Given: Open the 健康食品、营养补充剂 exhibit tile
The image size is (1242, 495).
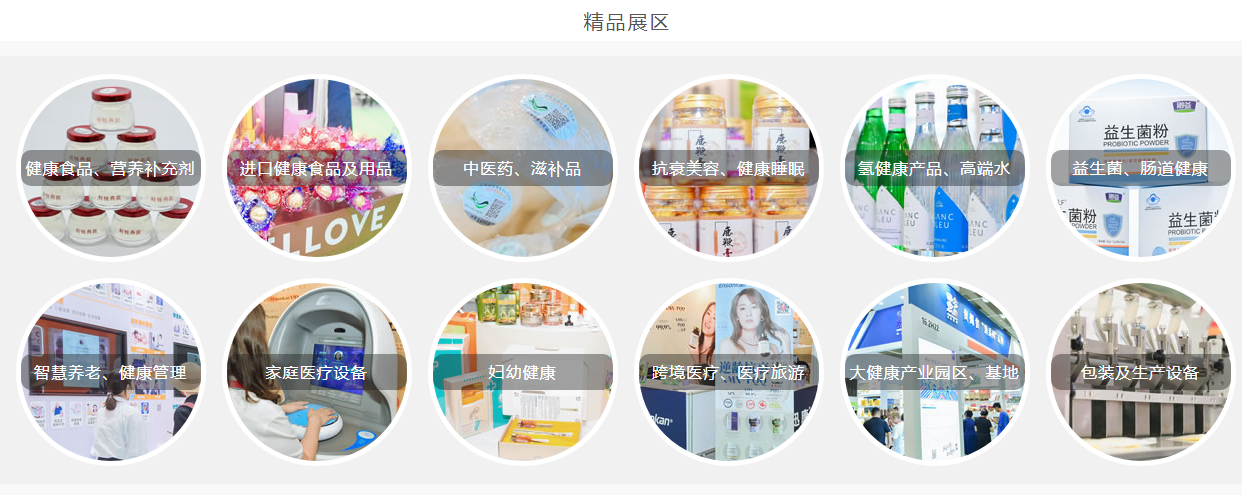Looking at the screenshot, I should click(110, 168).
